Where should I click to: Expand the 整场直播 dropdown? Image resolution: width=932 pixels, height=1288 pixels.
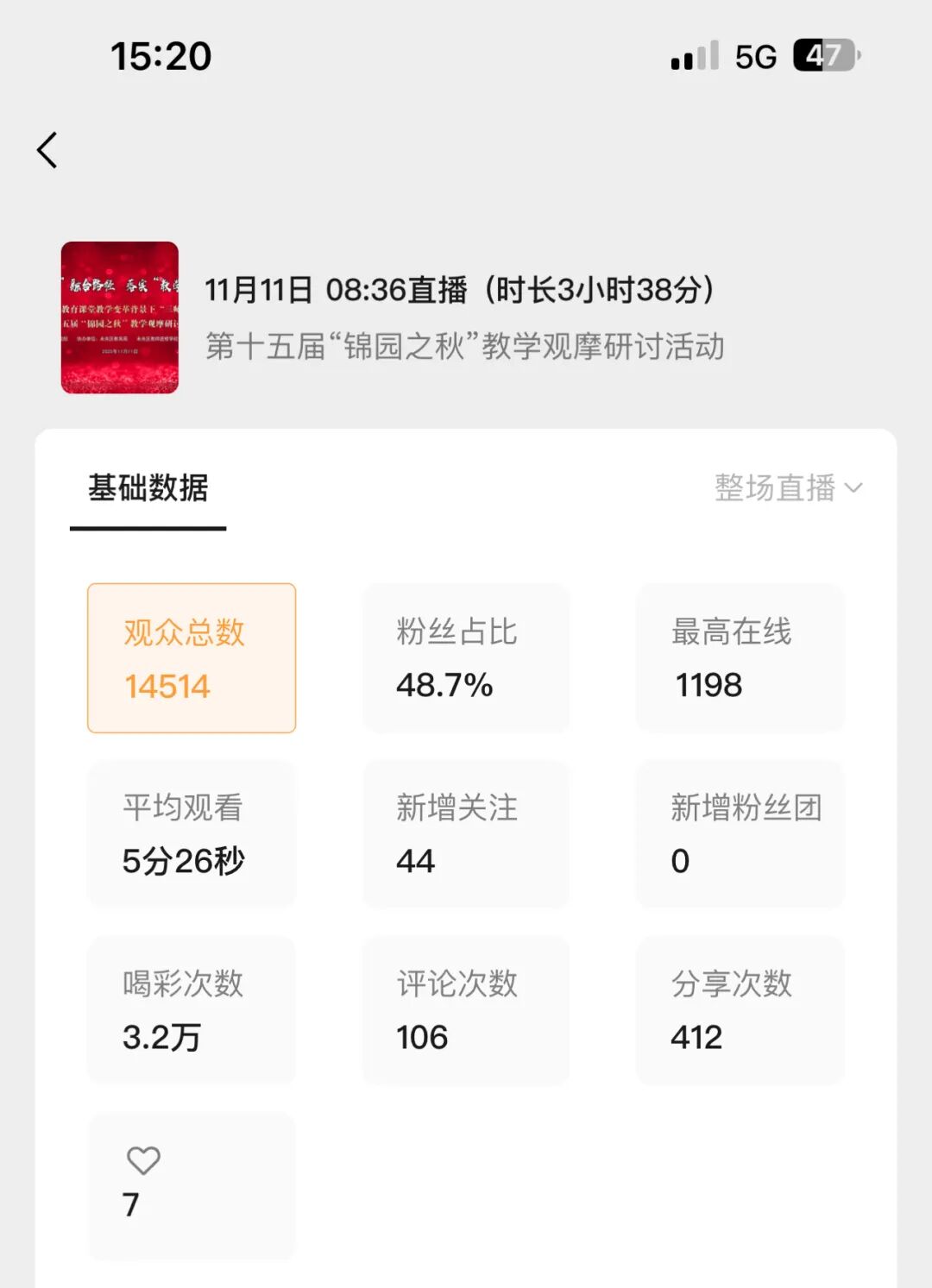click(788, 488)
